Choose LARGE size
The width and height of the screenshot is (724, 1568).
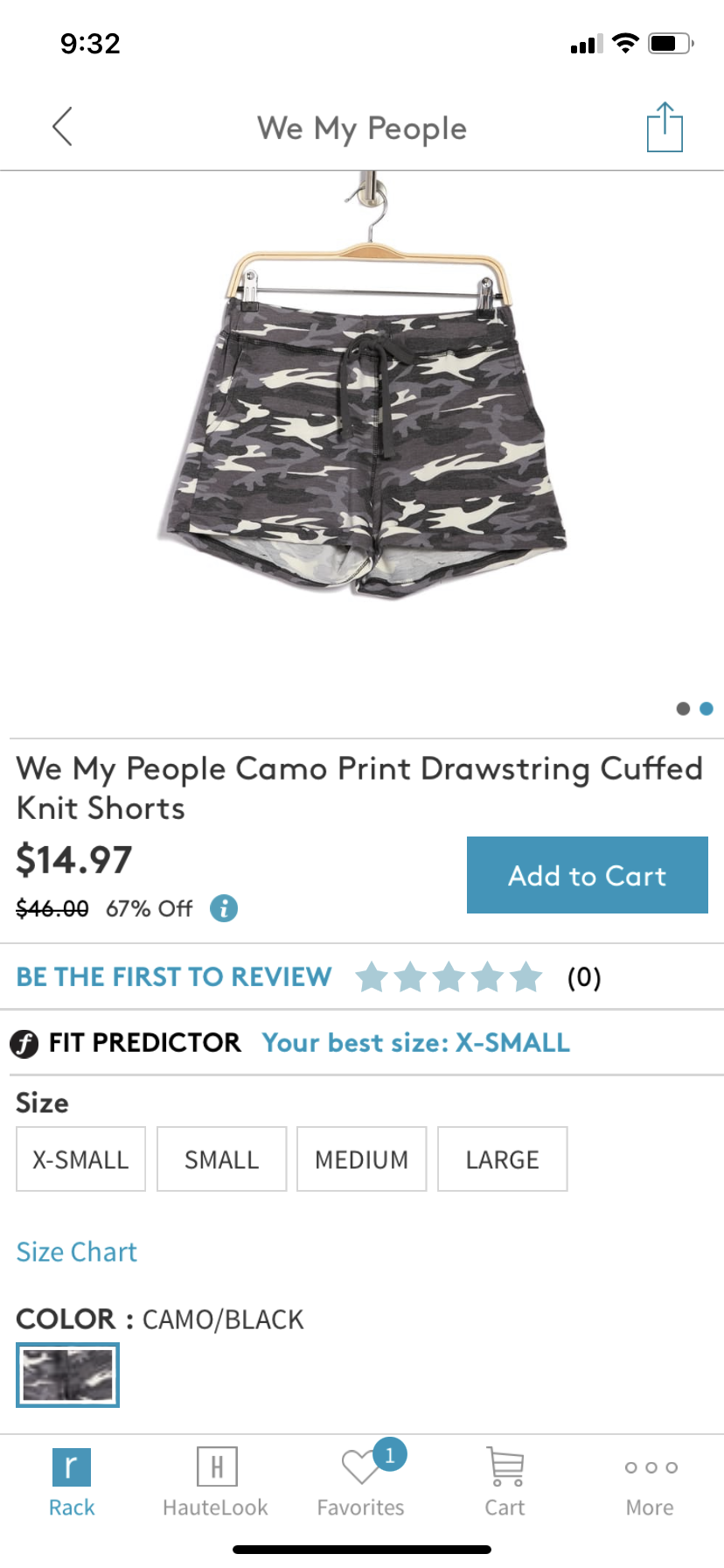point(502,1159)
